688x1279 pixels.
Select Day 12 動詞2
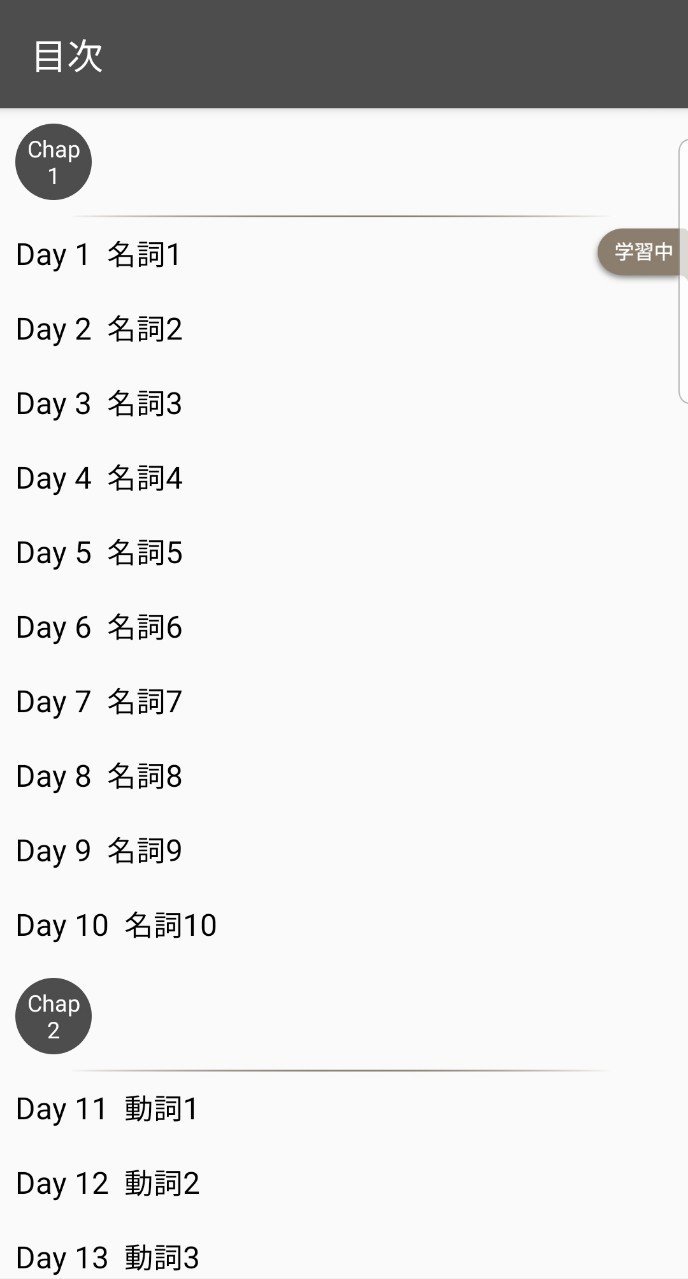coord(108,1184)
